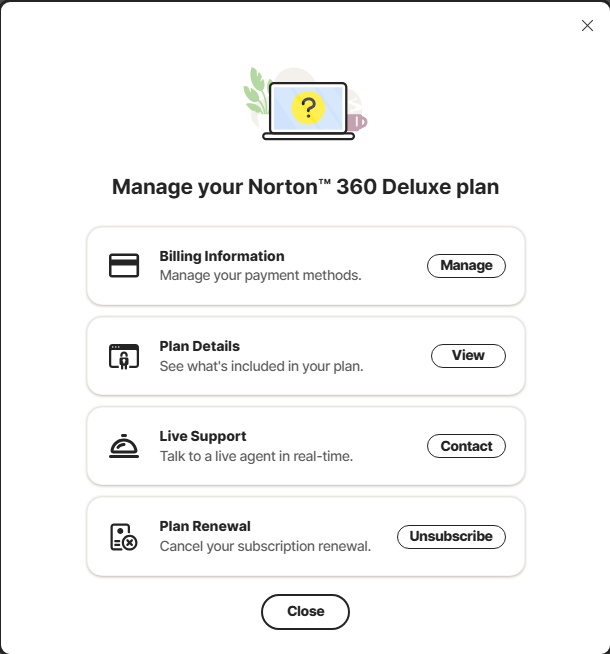
Task: Dismiss the dialog with the X icon
Action: click(587, 26)
